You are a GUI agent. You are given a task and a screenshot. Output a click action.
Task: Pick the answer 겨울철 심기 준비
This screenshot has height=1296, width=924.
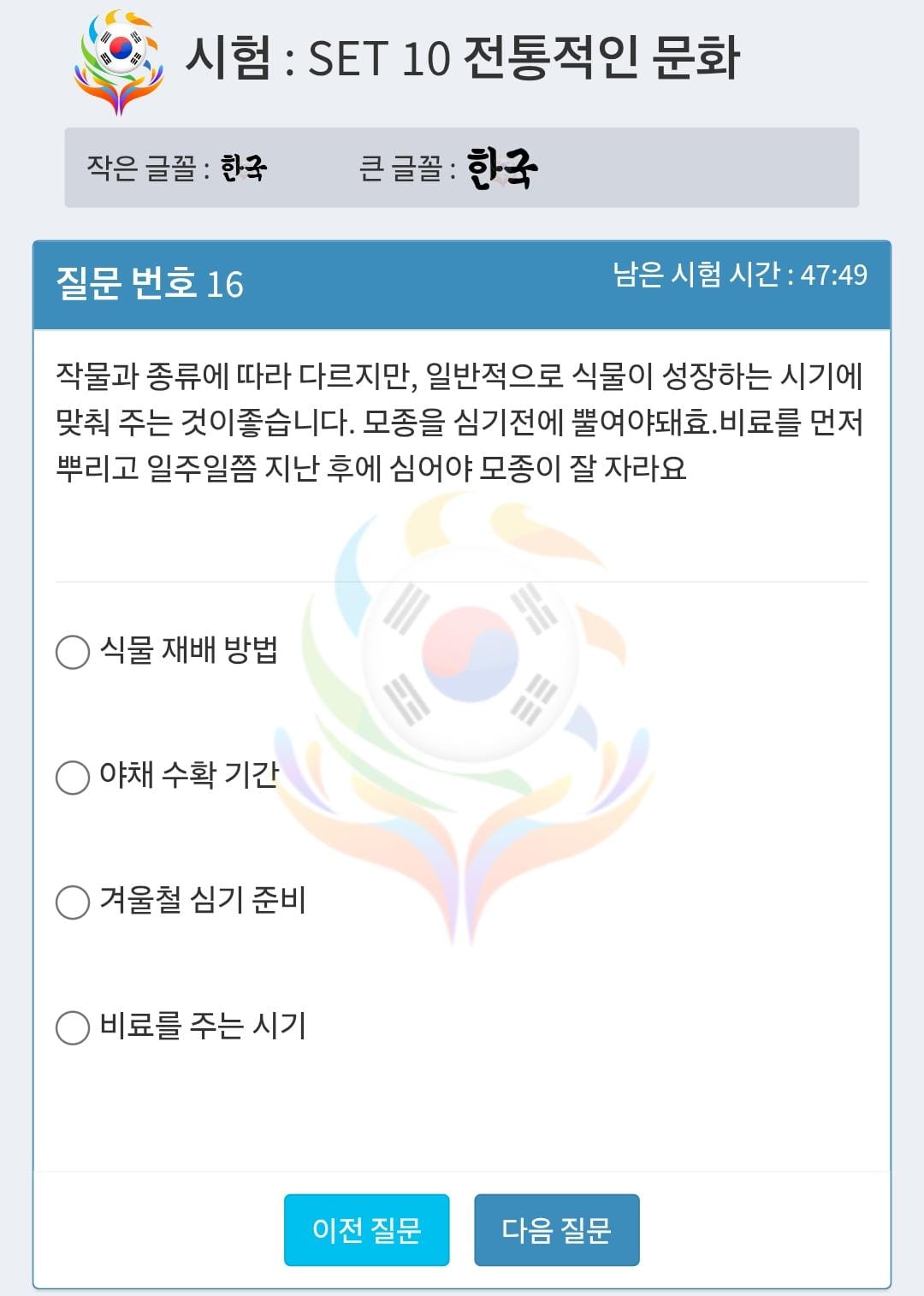(73, 902)
